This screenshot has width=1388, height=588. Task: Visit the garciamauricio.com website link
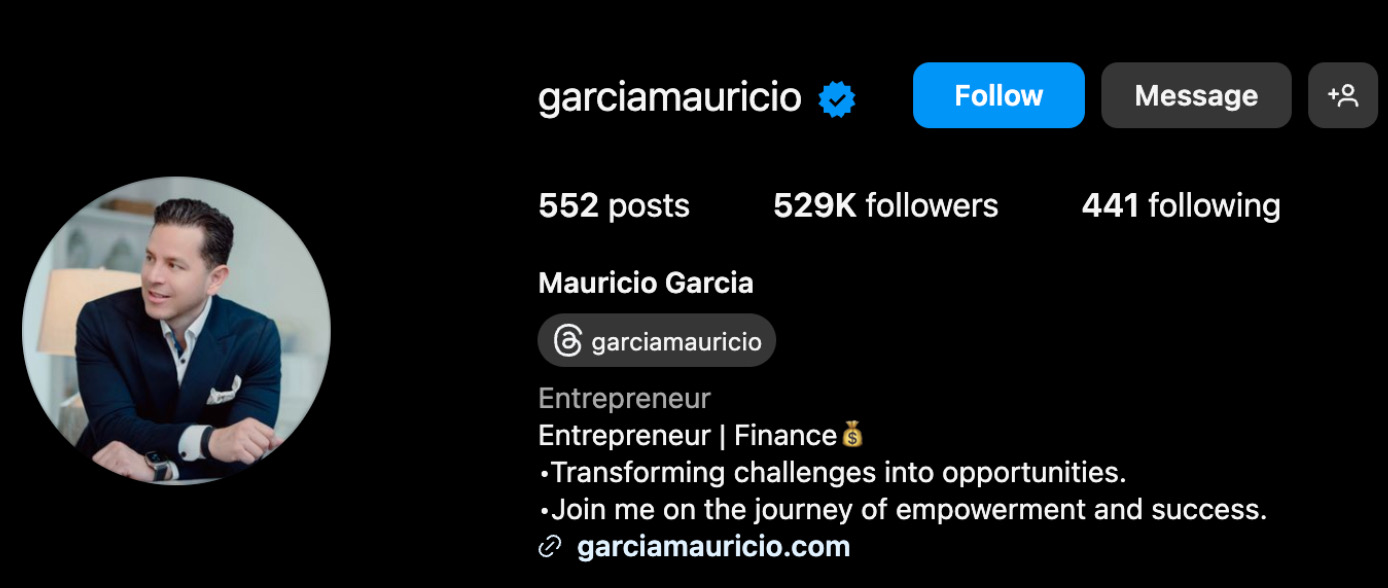tap(713, 547)
